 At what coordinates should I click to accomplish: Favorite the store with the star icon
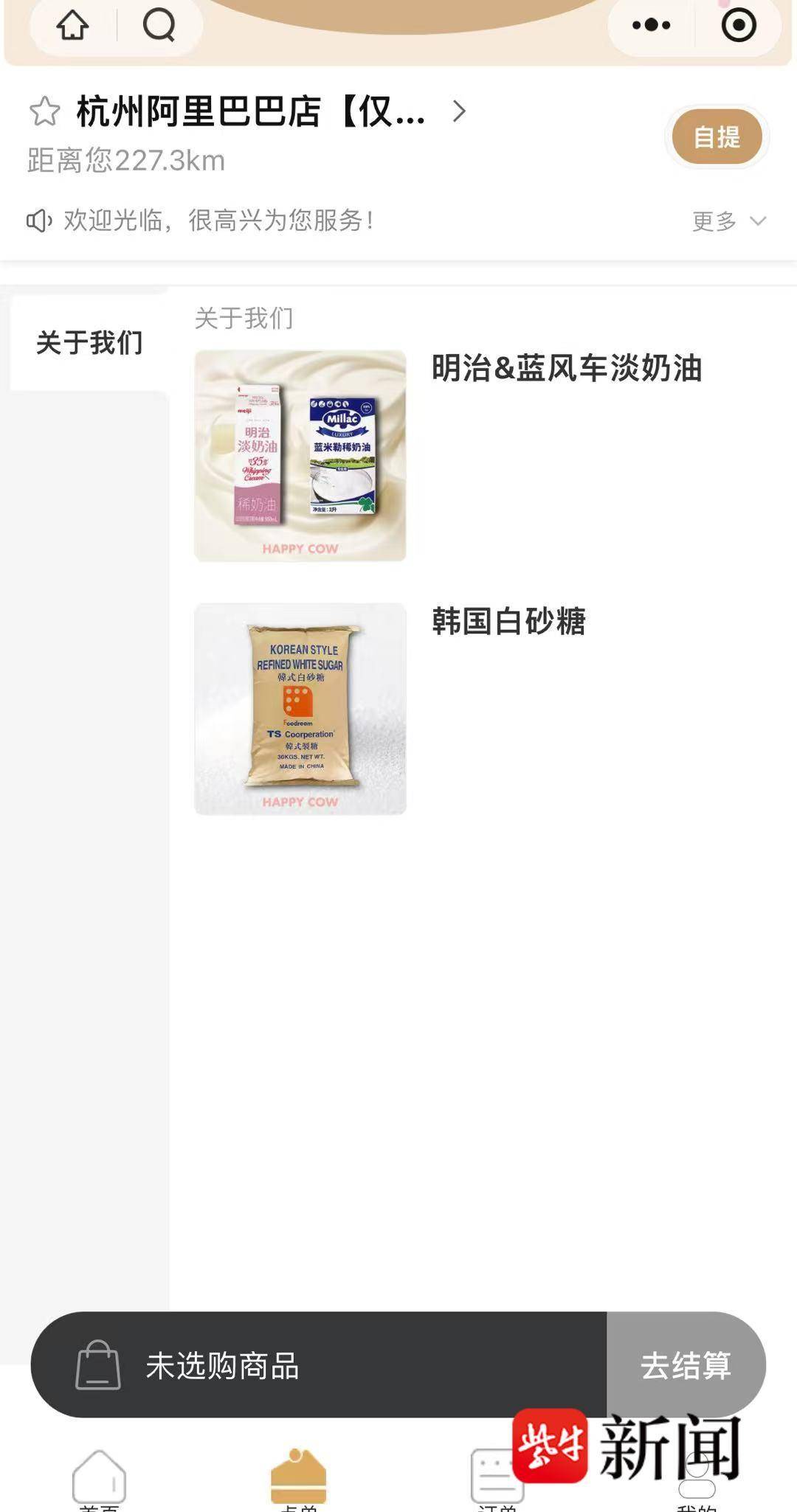click(x=44, y=111)
